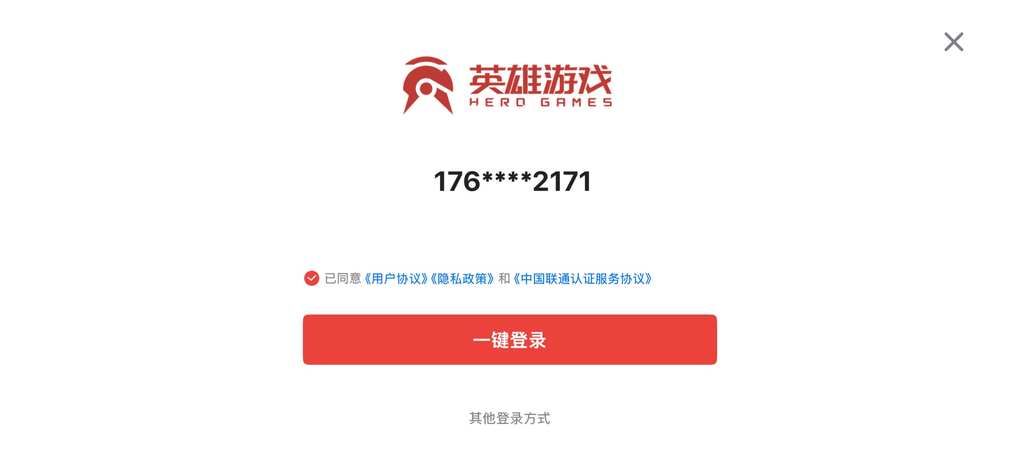Open the 《隐私政策》 link

(x=462, y=279)
